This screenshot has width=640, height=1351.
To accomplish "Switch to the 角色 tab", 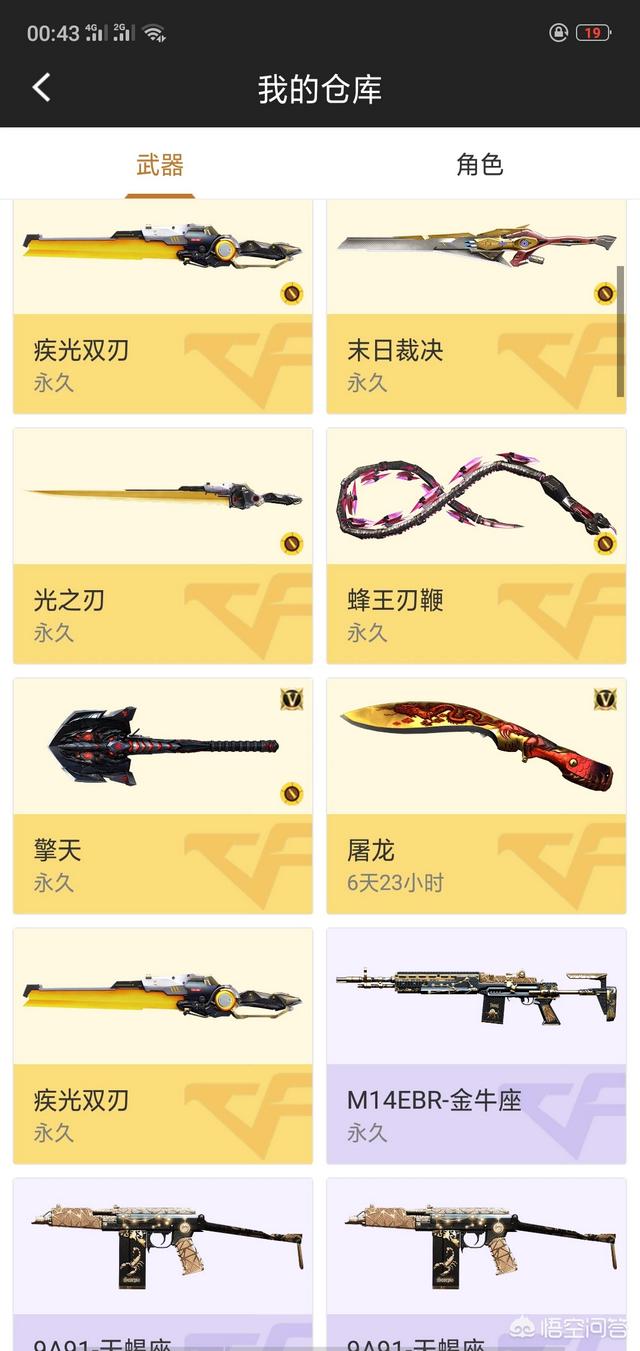I will click(x=479, y=165).
